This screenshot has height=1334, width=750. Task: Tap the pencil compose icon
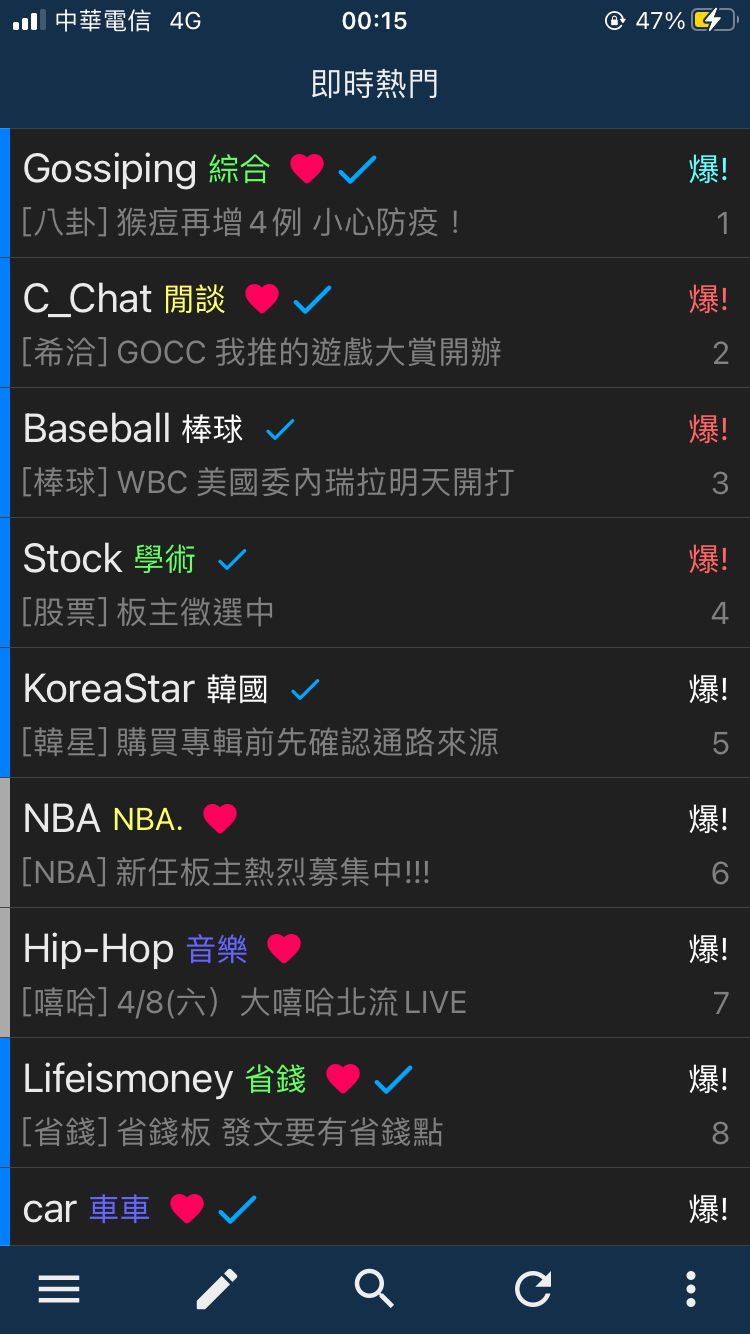point(217,1290)
